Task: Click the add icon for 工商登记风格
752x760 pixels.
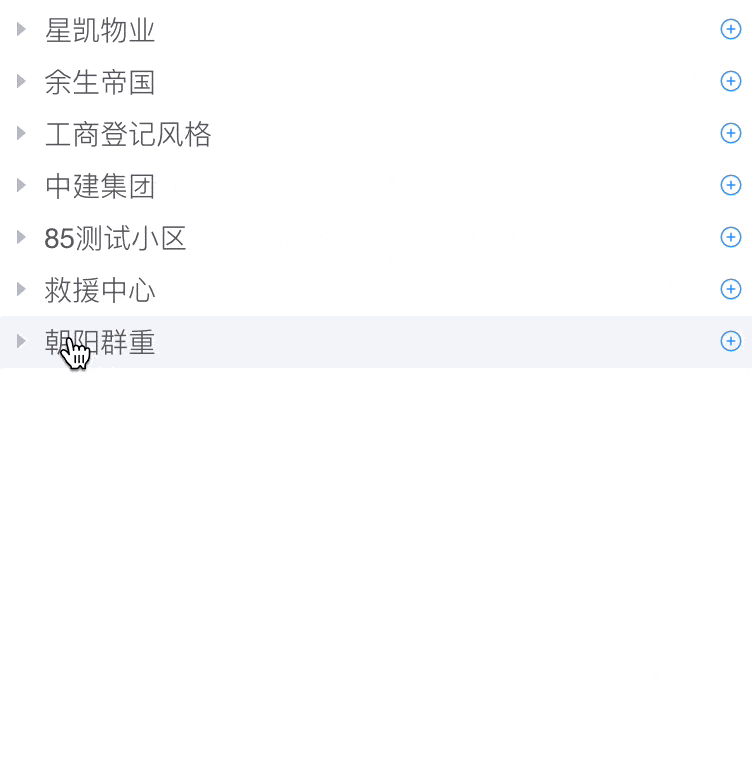Action: pyautogui.click(x=731, y=133)
